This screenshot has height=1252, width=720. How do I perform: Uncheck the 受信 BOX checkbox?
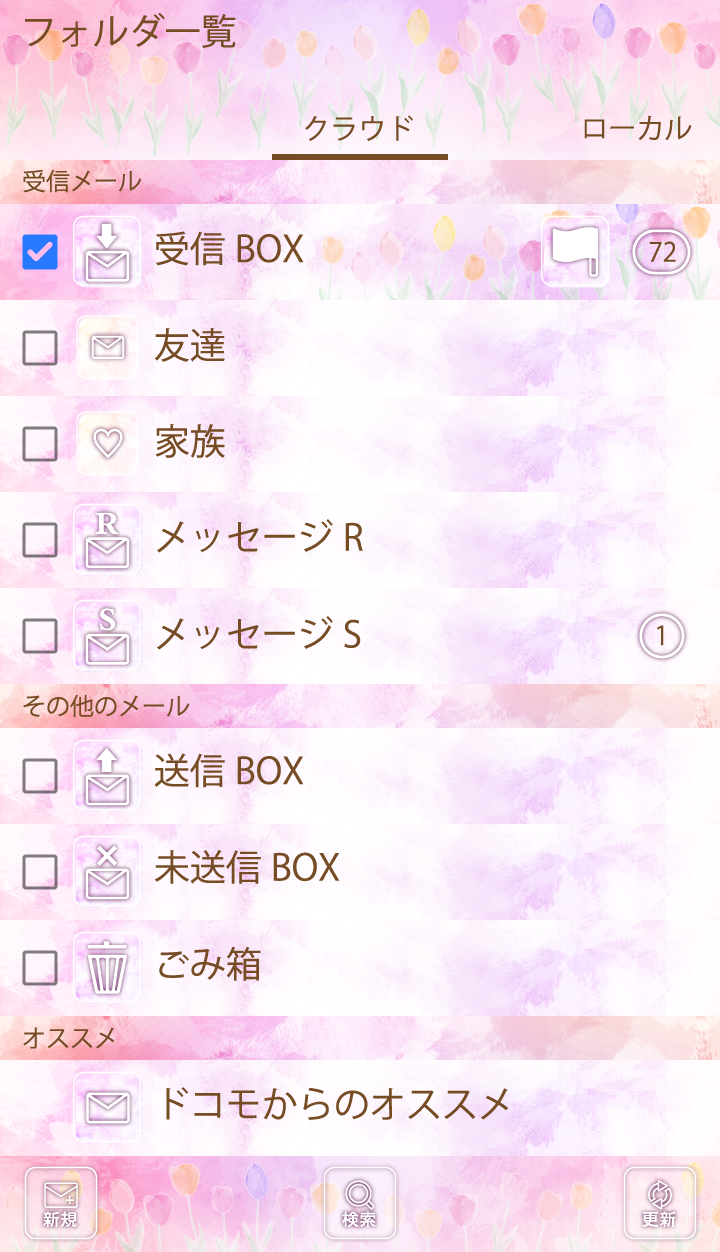point(40,252)
